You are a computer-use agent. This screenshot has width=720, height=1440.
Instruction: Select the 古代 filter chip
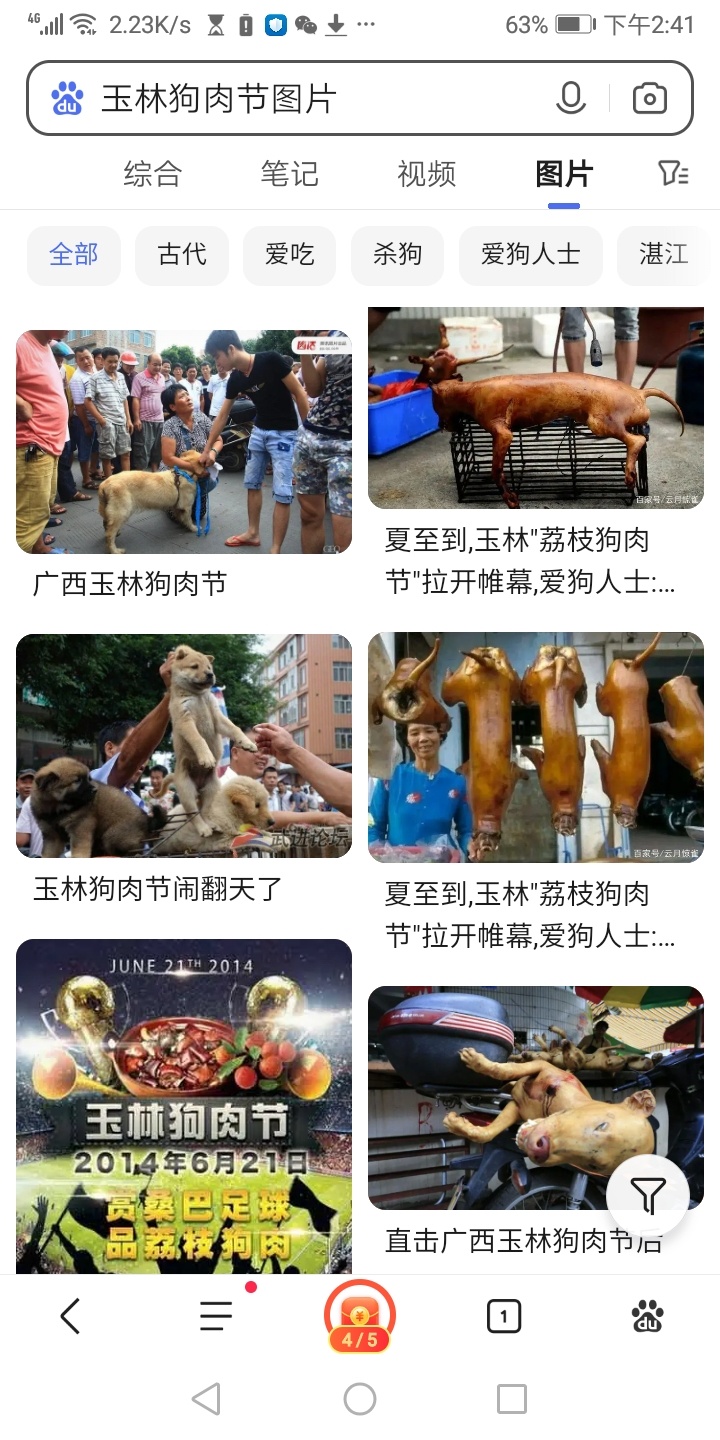click(x=182, y=255)
